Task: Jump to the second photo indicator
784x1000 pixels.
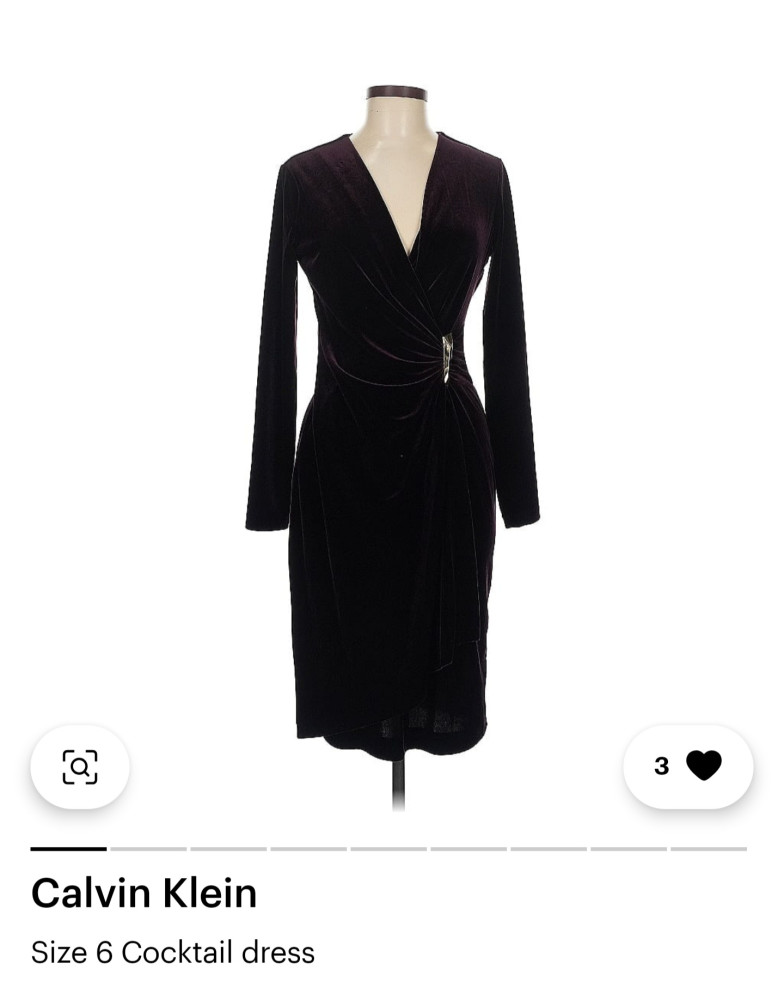Action: point(148,849)
